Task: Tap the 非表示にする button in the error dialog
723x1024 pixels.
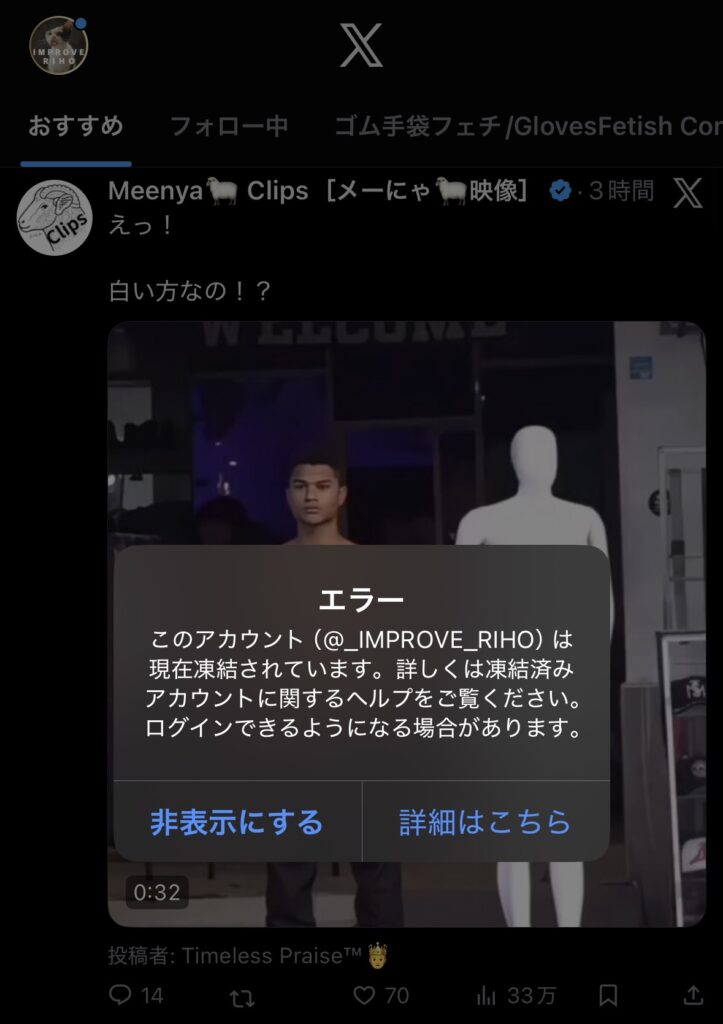Action: (x=237, y=822)
